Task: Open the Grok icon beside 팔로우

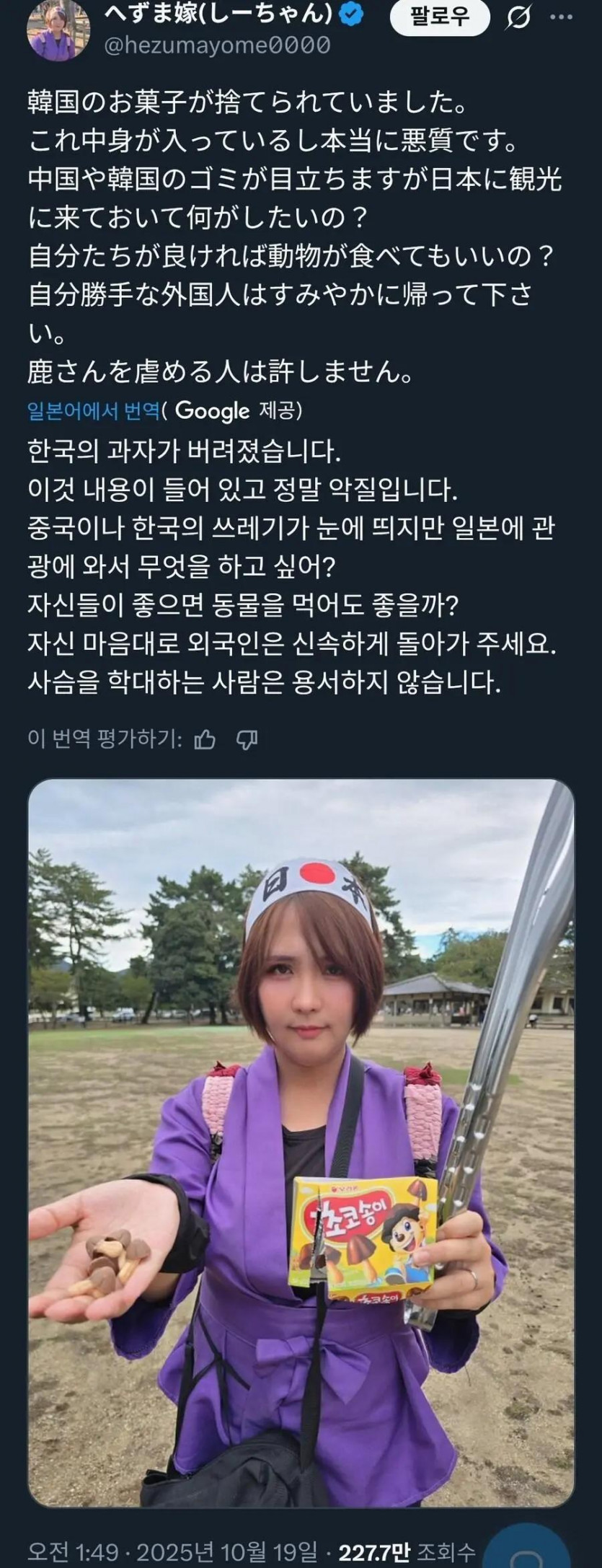Action: coord(517,18)
